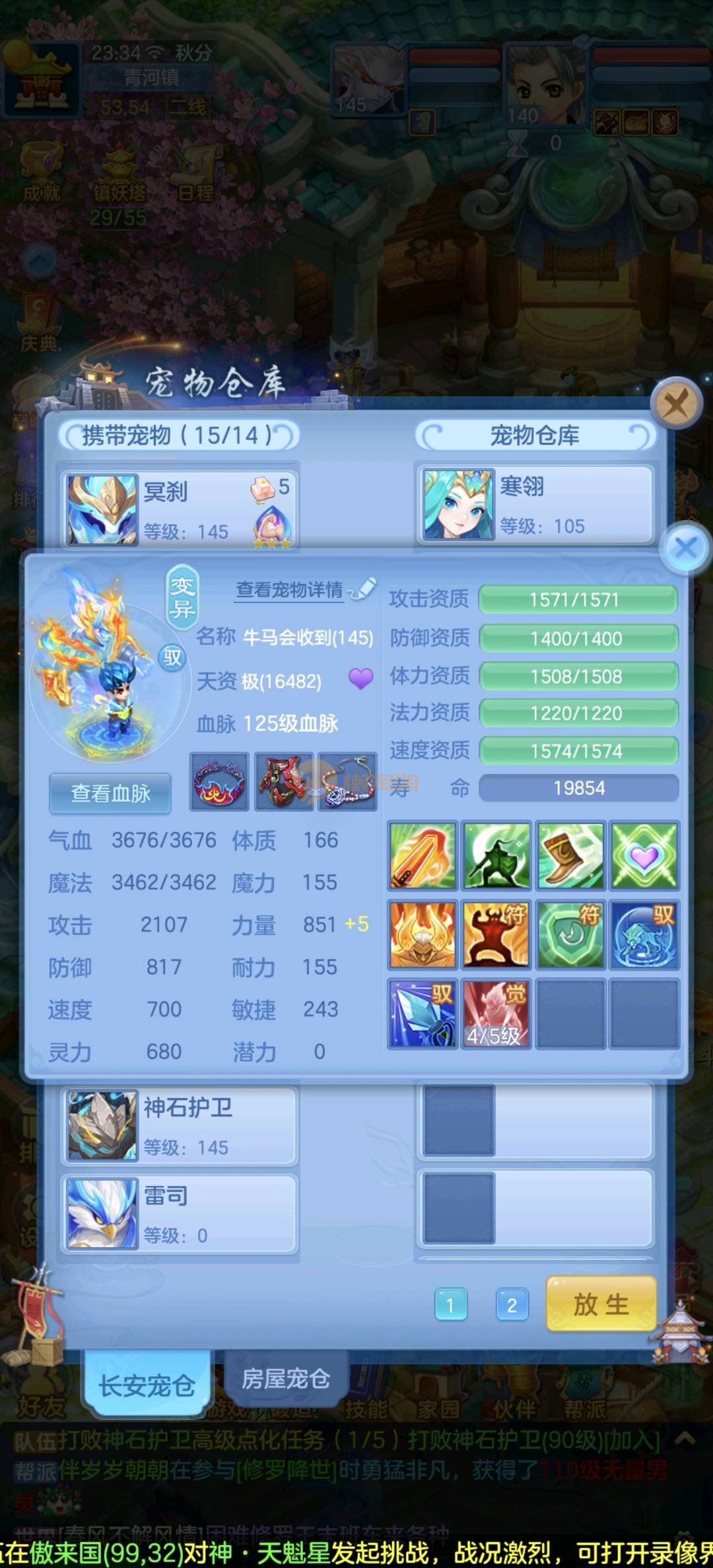Image resolution: width=713 pixels, height=1568 pixels.
Task: View the boot skill icon
Action: click(570, 855)
